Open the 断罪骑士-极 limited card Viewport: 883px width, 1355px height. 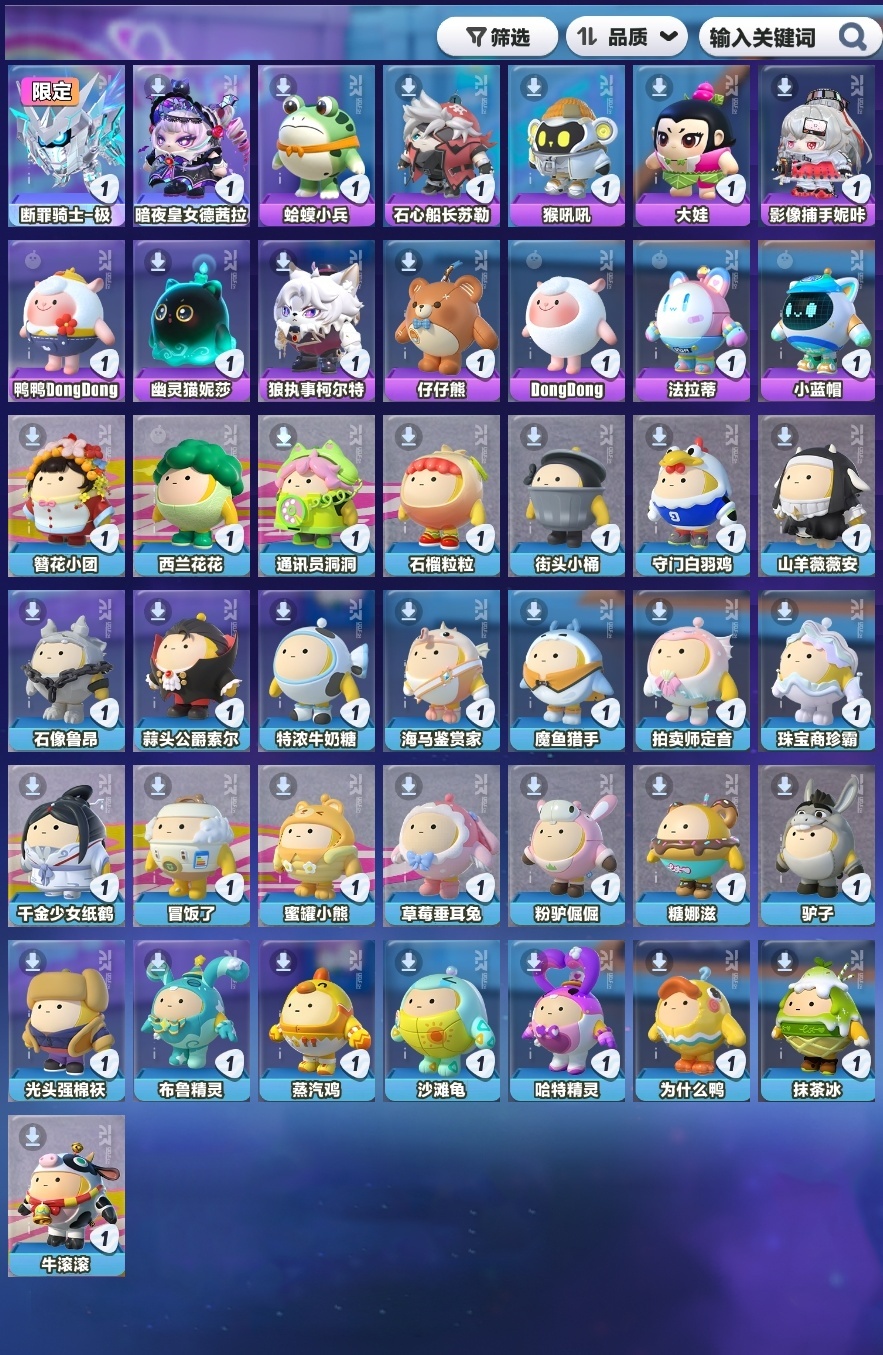click(x=67, y=140)
